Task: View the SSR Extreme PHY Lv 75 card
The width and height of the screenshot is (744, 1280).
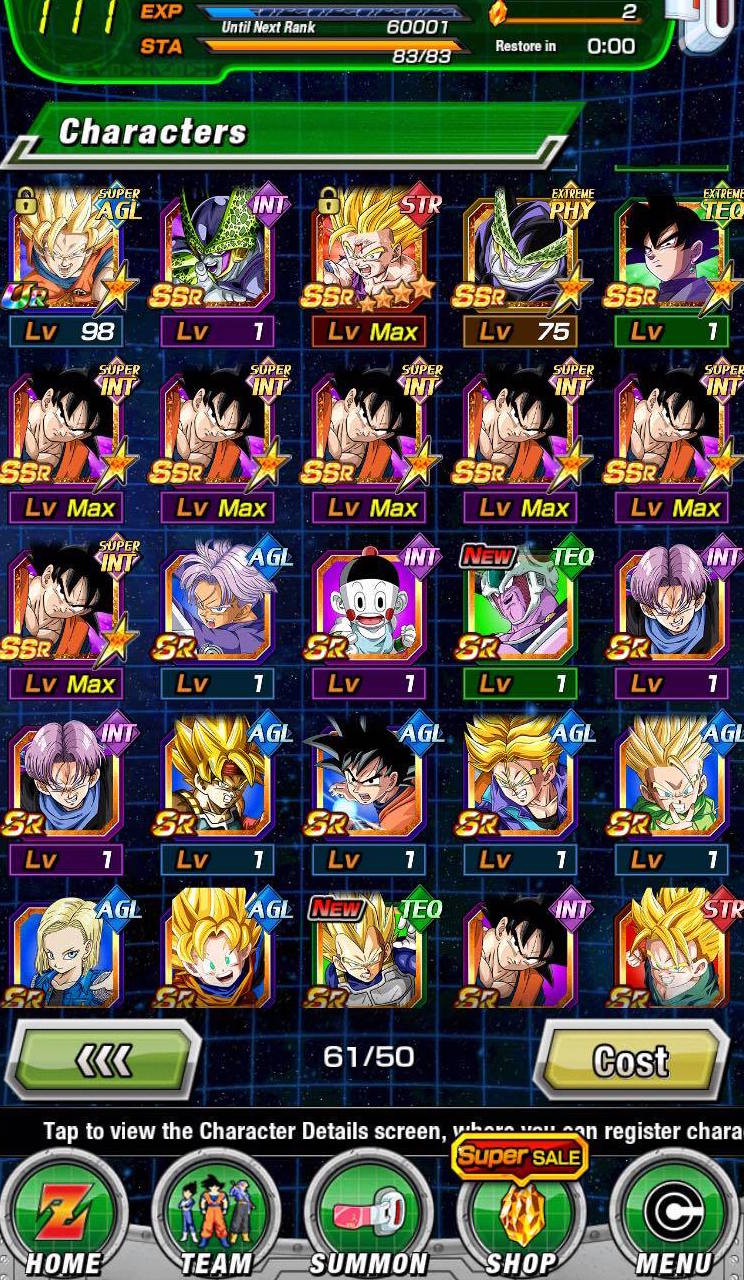Action: [x=522, y=258]
